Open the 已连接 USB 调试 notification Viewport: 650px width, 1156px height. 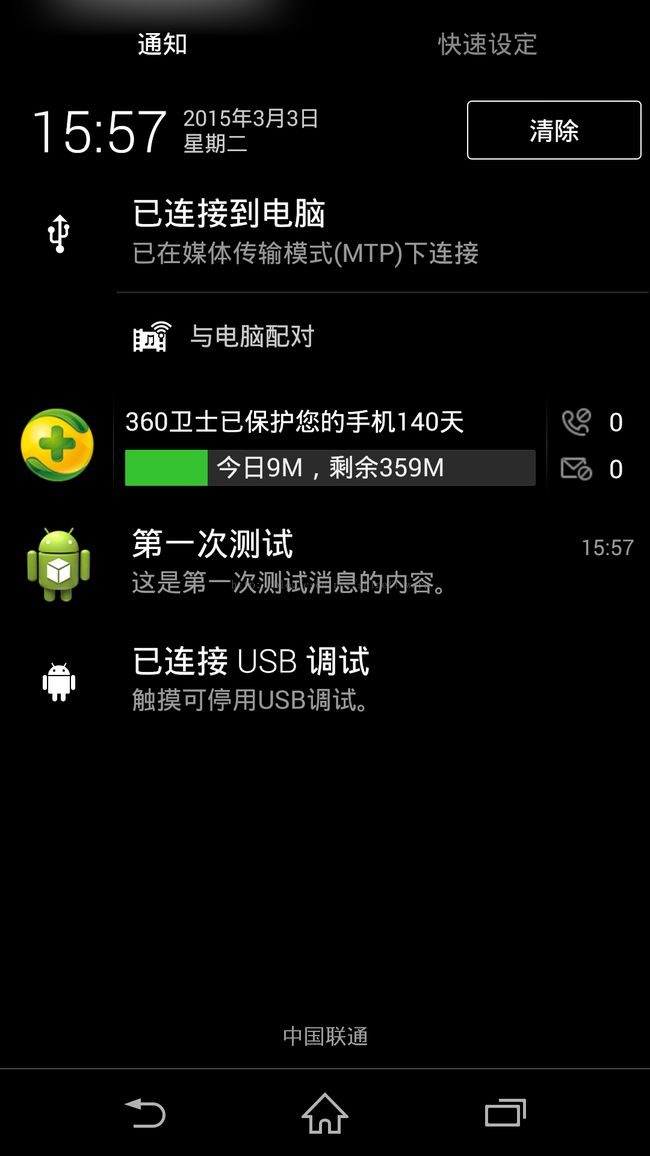(325, 678)
